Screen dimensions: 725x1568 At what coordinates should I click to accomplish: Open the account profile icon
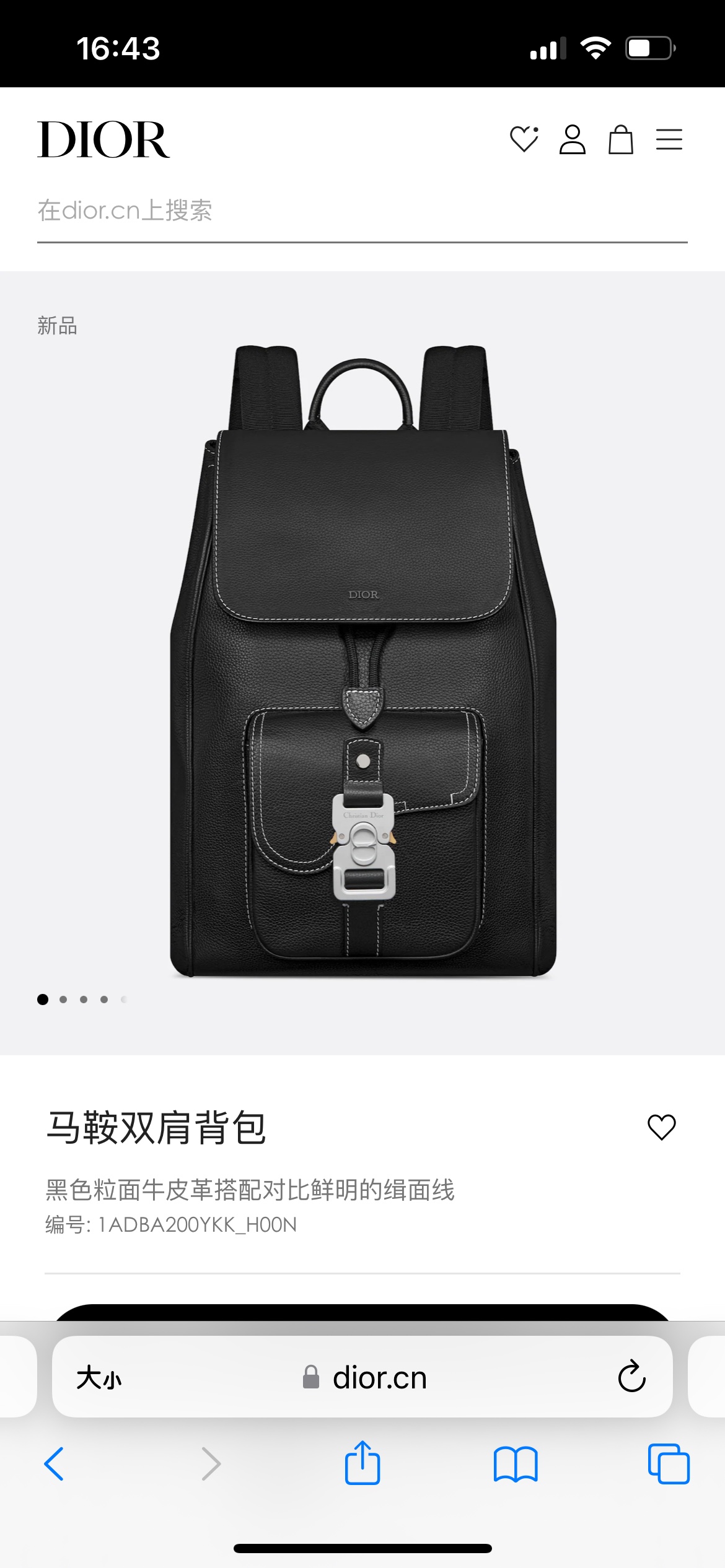tap(572, 139)
